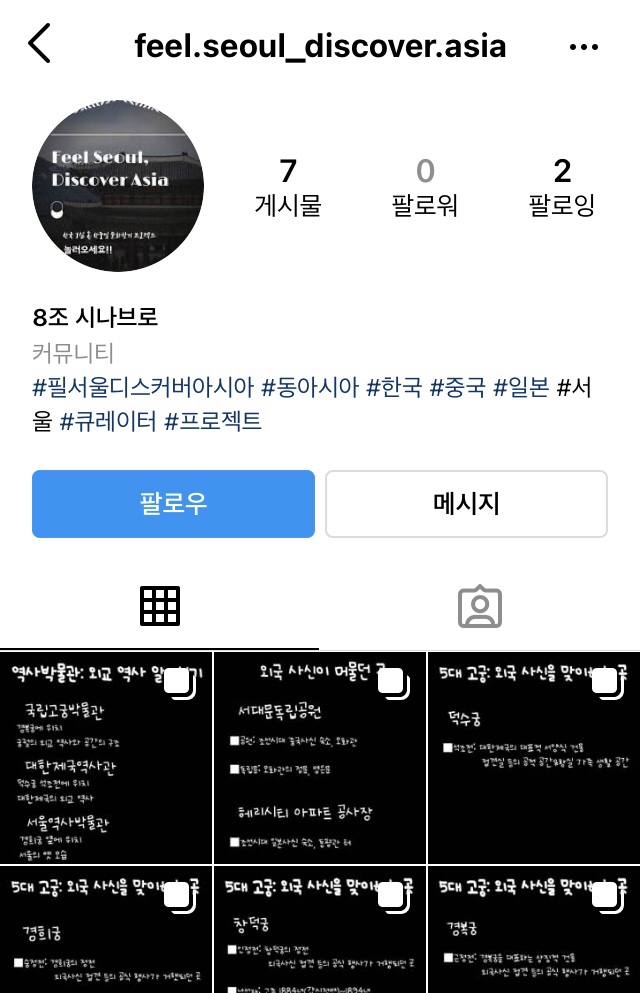Open hashtag #큐레이터

[x=108, y=421]
